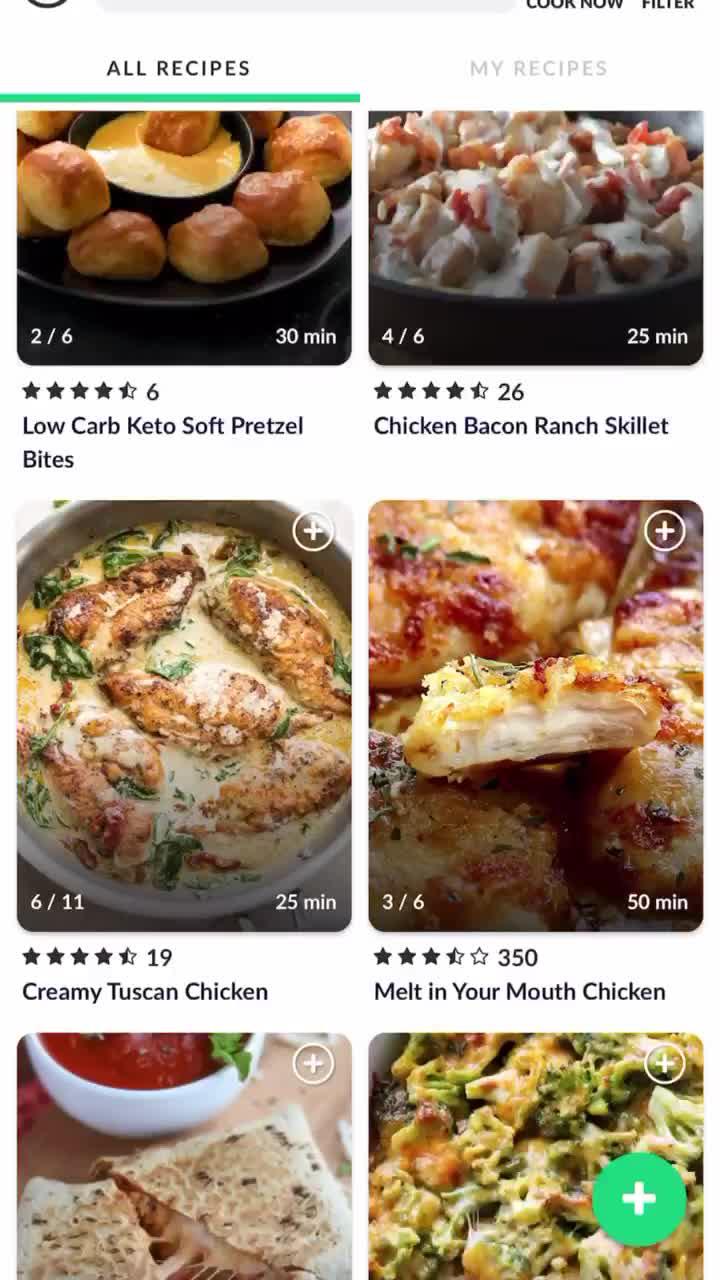720x1280 pixels.
Task: Open the green floating action button
Action: pos(638,1198)
